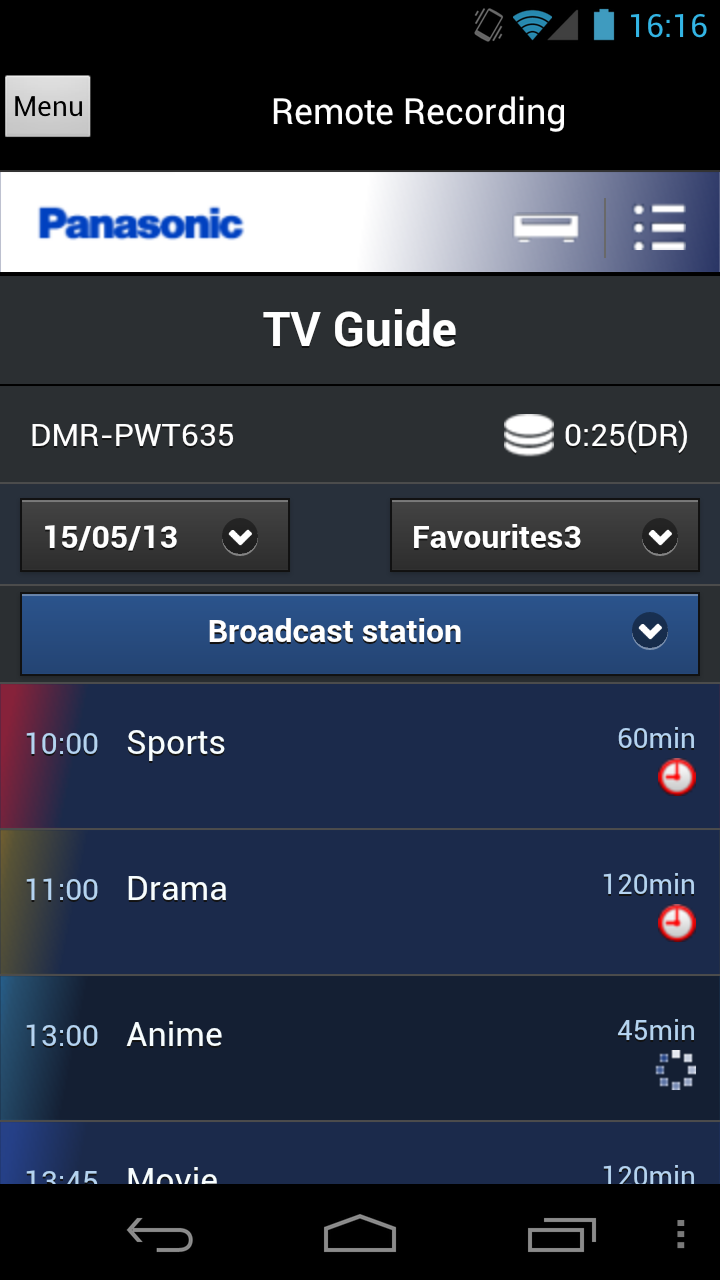Open the Favourites3 dropdown
This screenshot has height=1280, width=720.
(544, 536)
